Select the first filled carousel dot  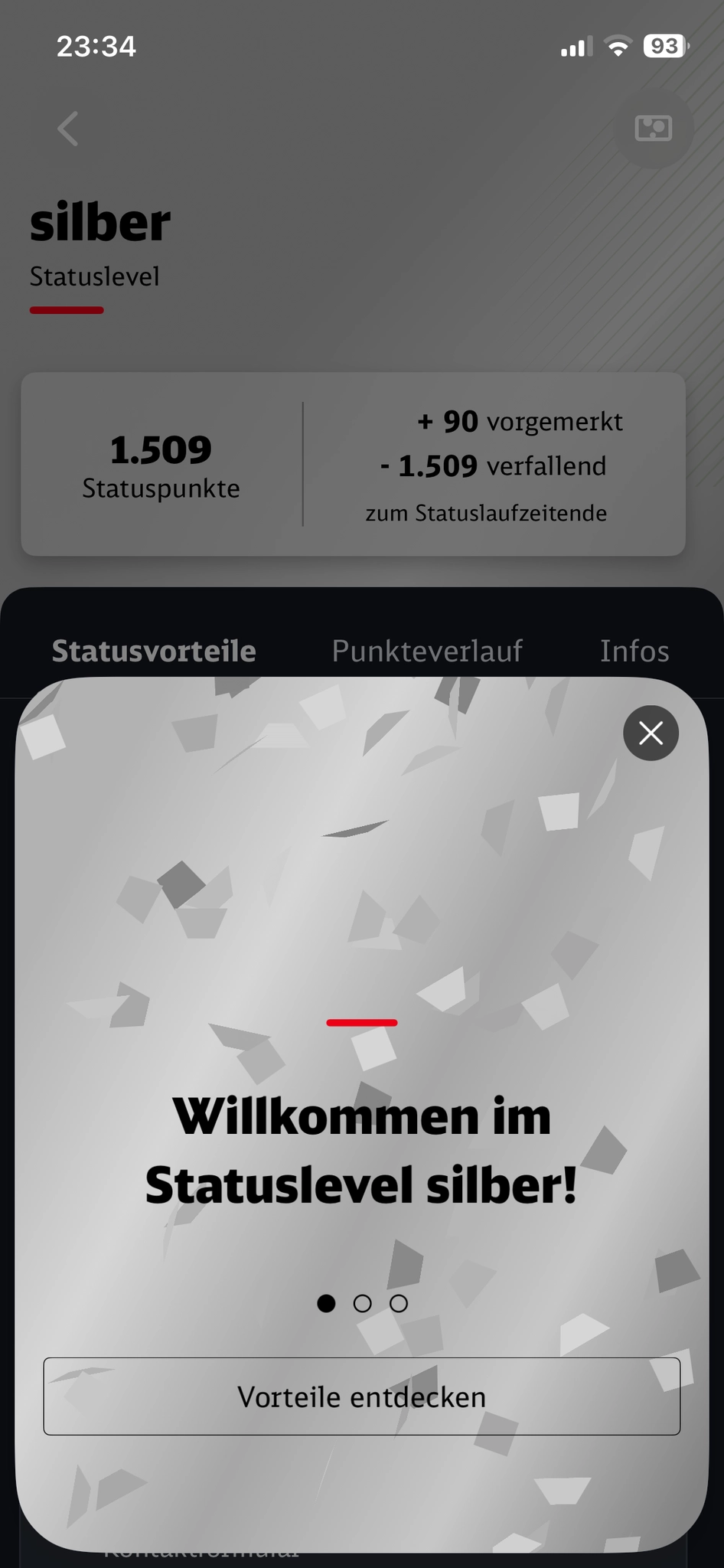327,1303
